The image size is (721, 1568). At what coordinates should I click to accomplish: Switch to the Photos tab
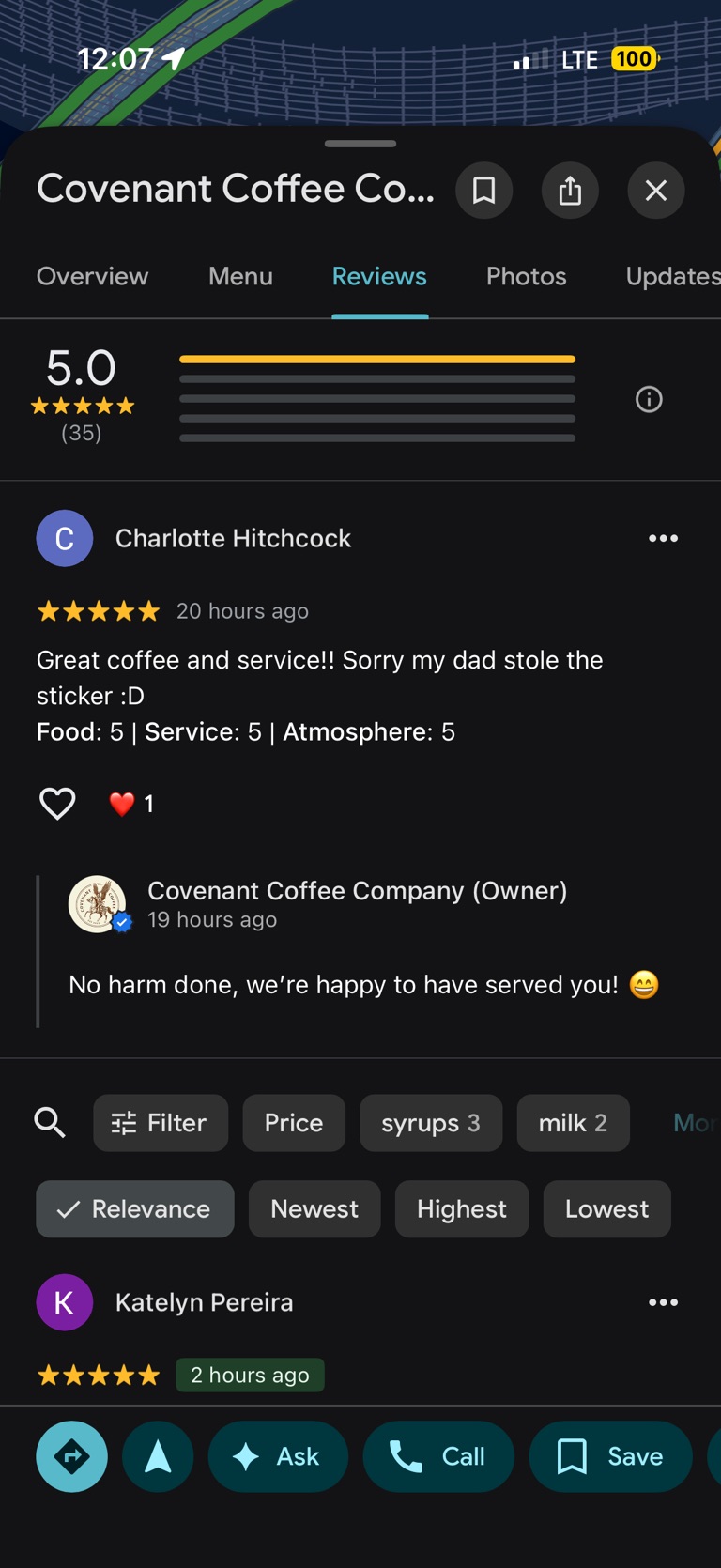click(x=526, y=276)
